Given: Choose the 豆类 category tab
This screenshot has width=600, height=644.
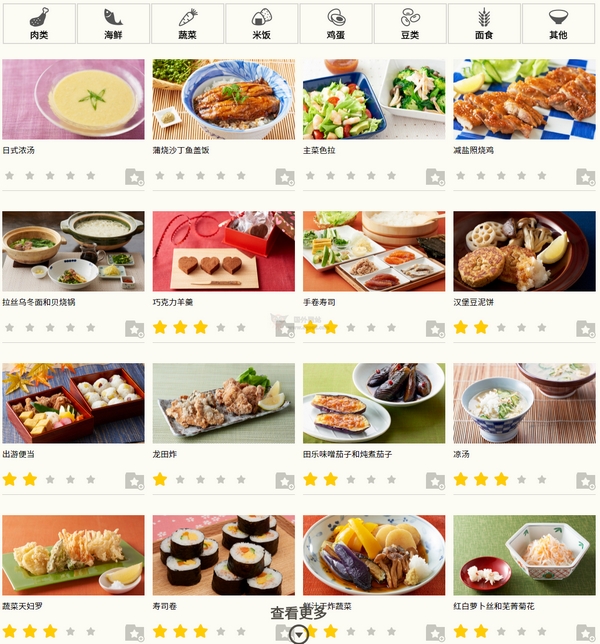Looking at the screenshot, I should pyautogui.click(x=410, y=24).
